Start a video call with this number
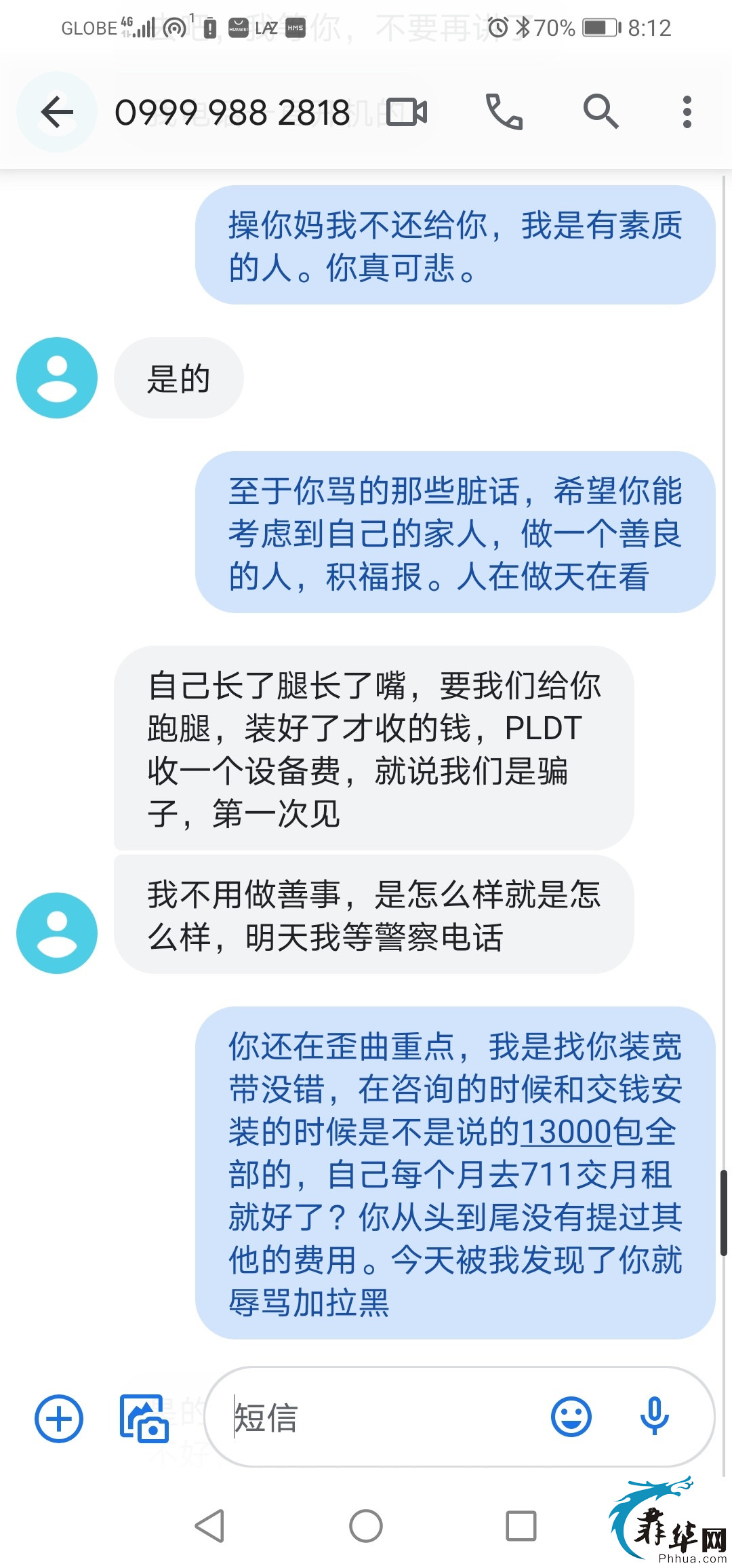The width and height of the screenshot is (732, 1568). click(x=407, y=113)
